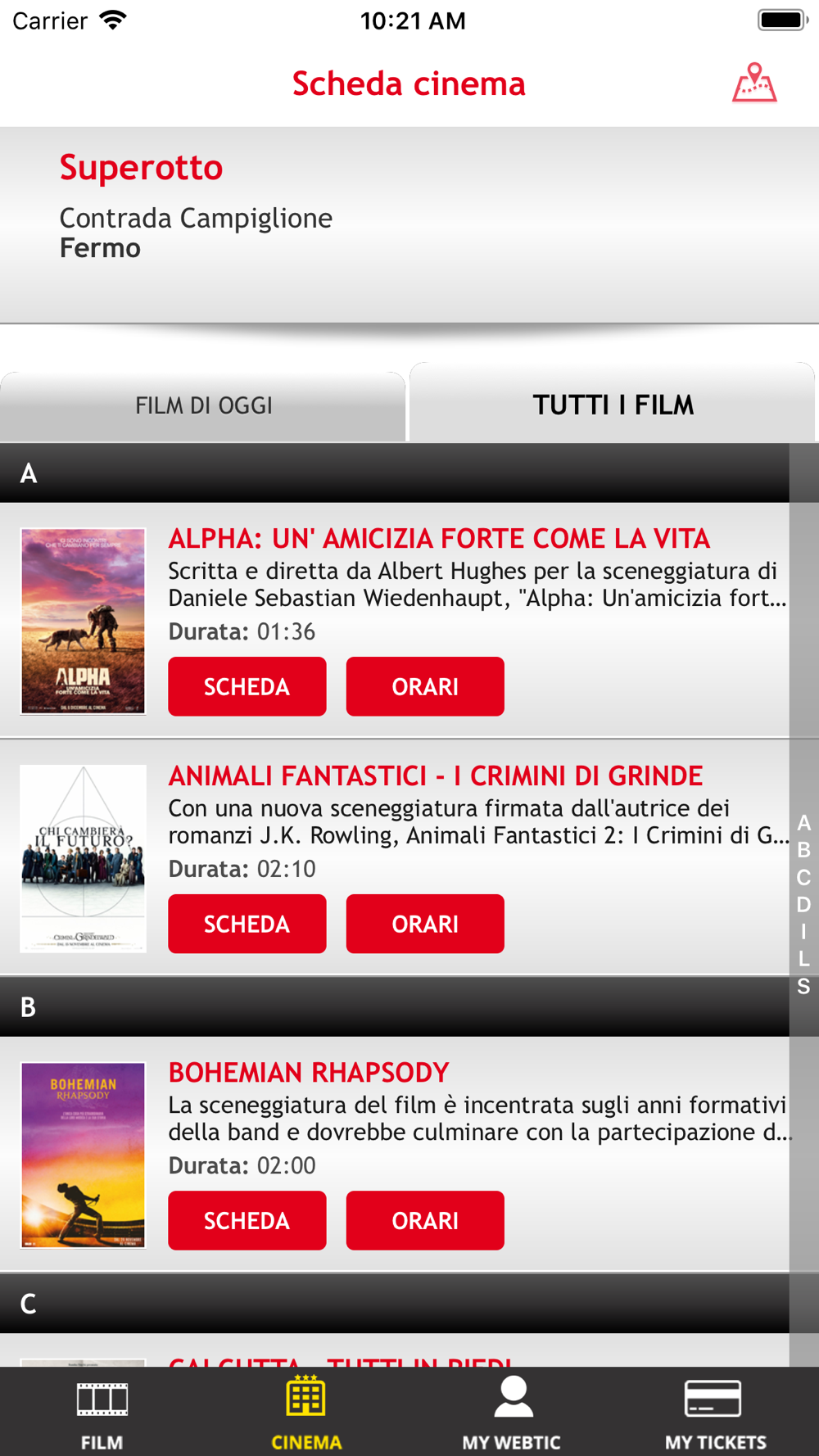This screenshot has width=819, height=1456.
Task: Show Orari for Animali Fantastici
Action: coord(425,924)
